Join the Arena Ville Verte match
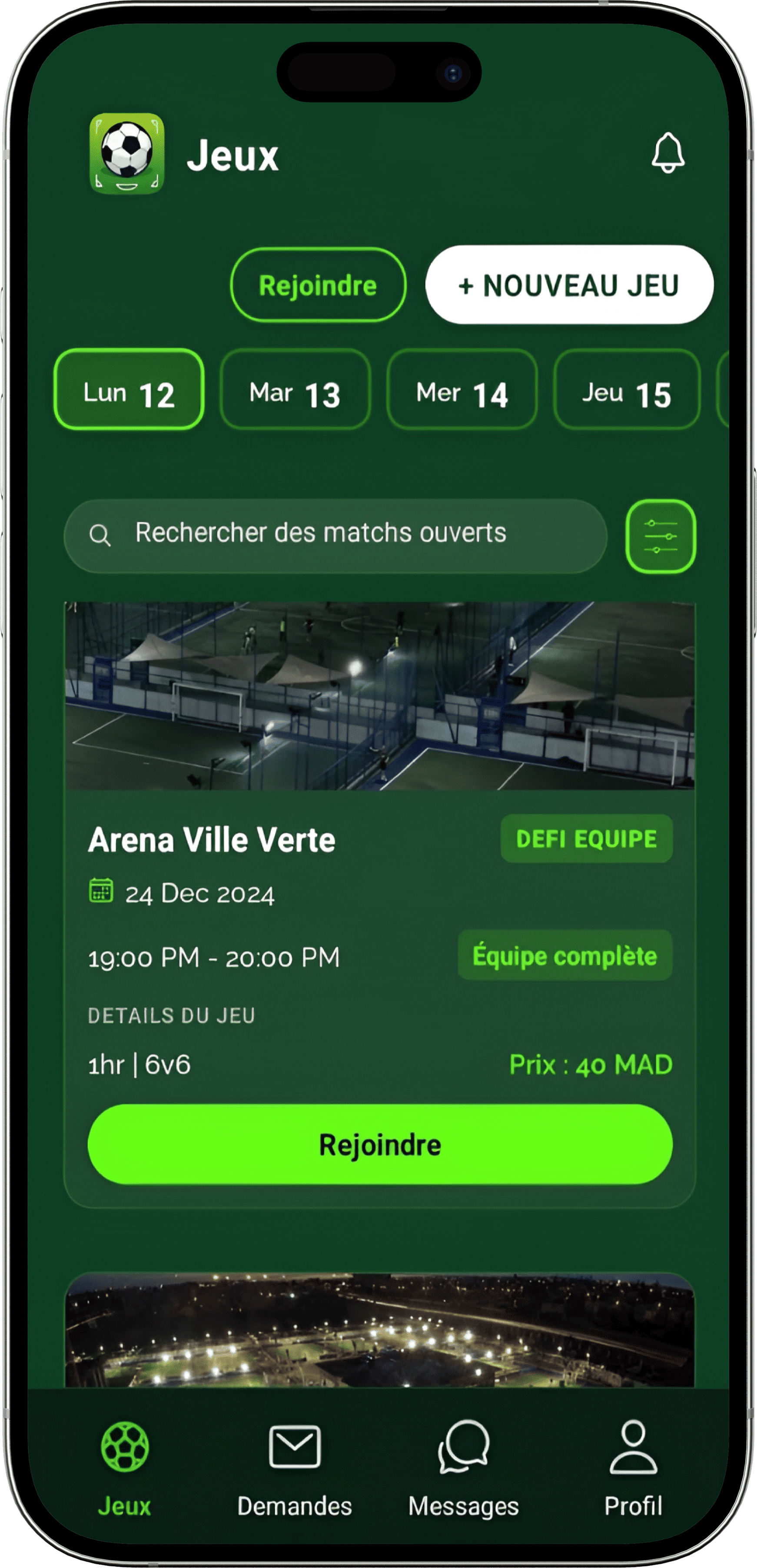Image resolution: width=757 pixels, height=1568 pixels. click(x=380, y=1145)
